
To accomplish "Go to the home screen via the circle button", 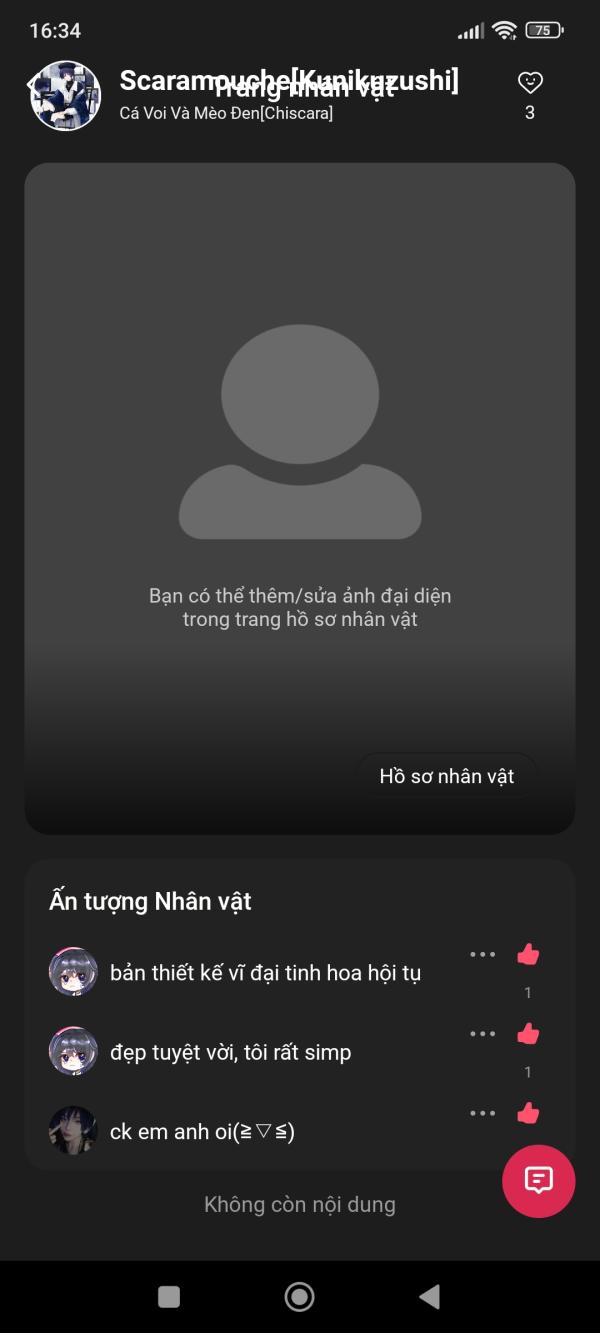I will [x=299, y=1297].
